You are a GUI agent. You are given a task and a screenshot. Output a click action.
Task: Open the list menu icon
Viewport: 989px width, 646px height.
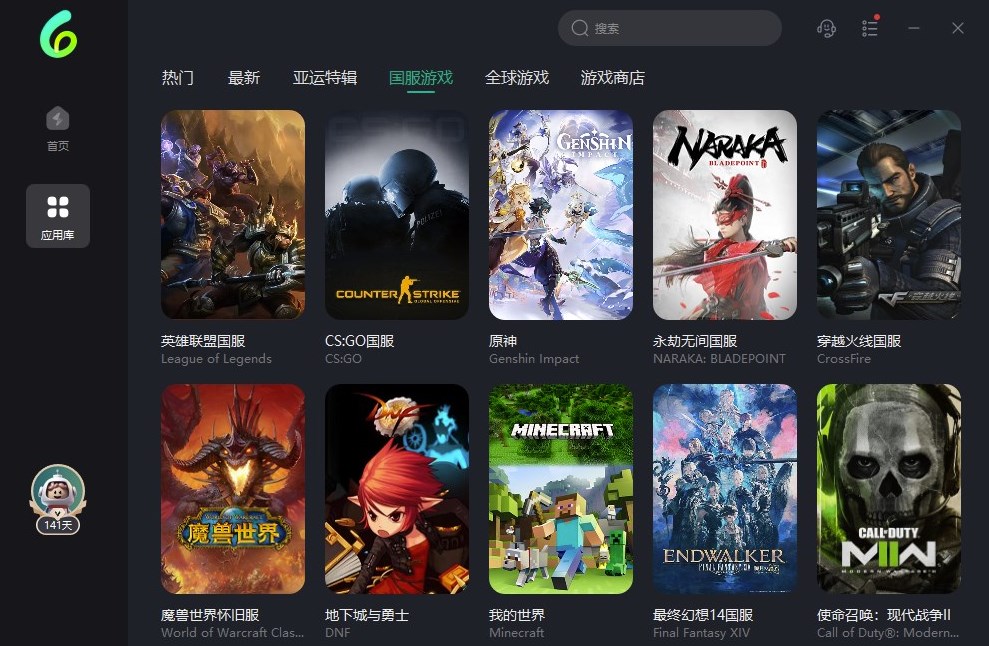tap(870, 28)
